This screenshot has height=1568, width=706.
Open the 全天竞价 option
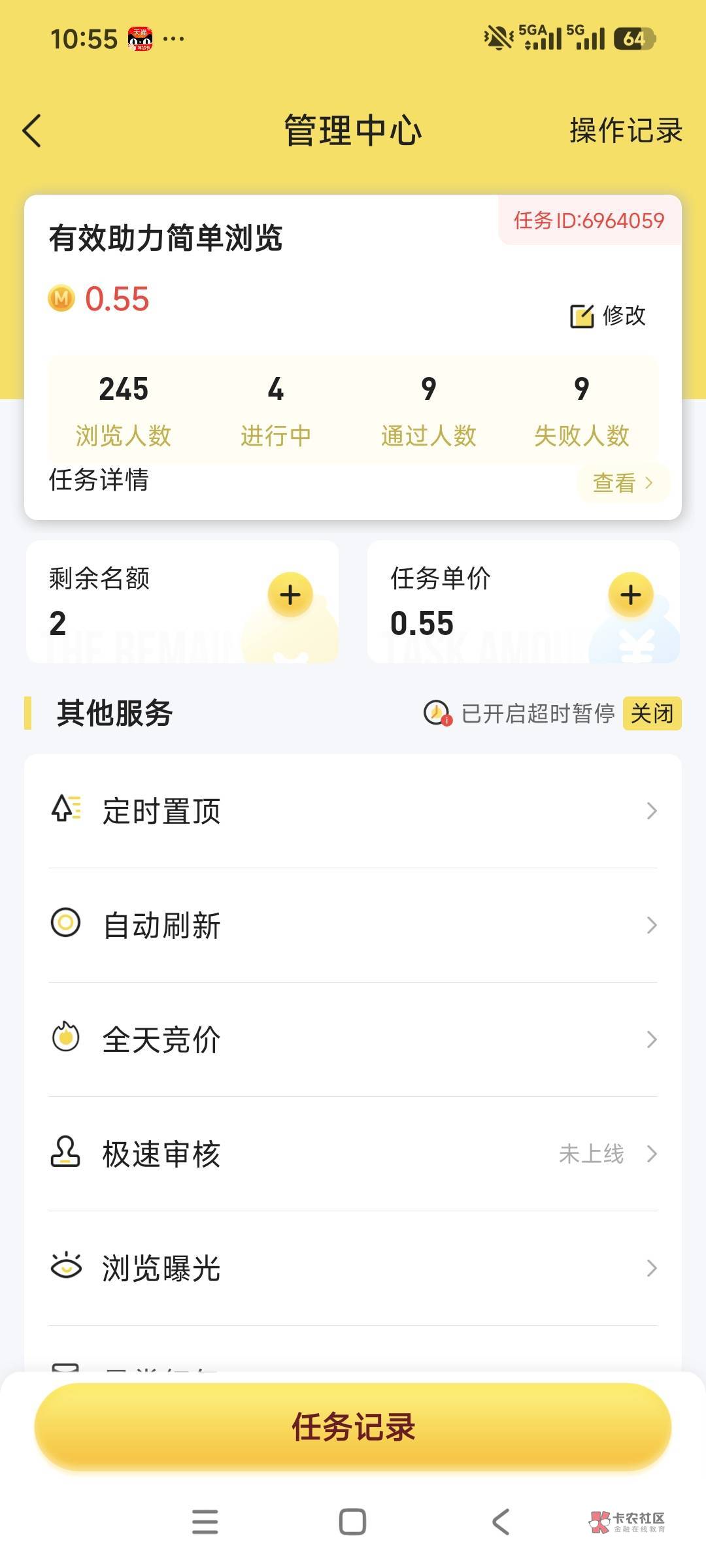[x=353, y=1039]
